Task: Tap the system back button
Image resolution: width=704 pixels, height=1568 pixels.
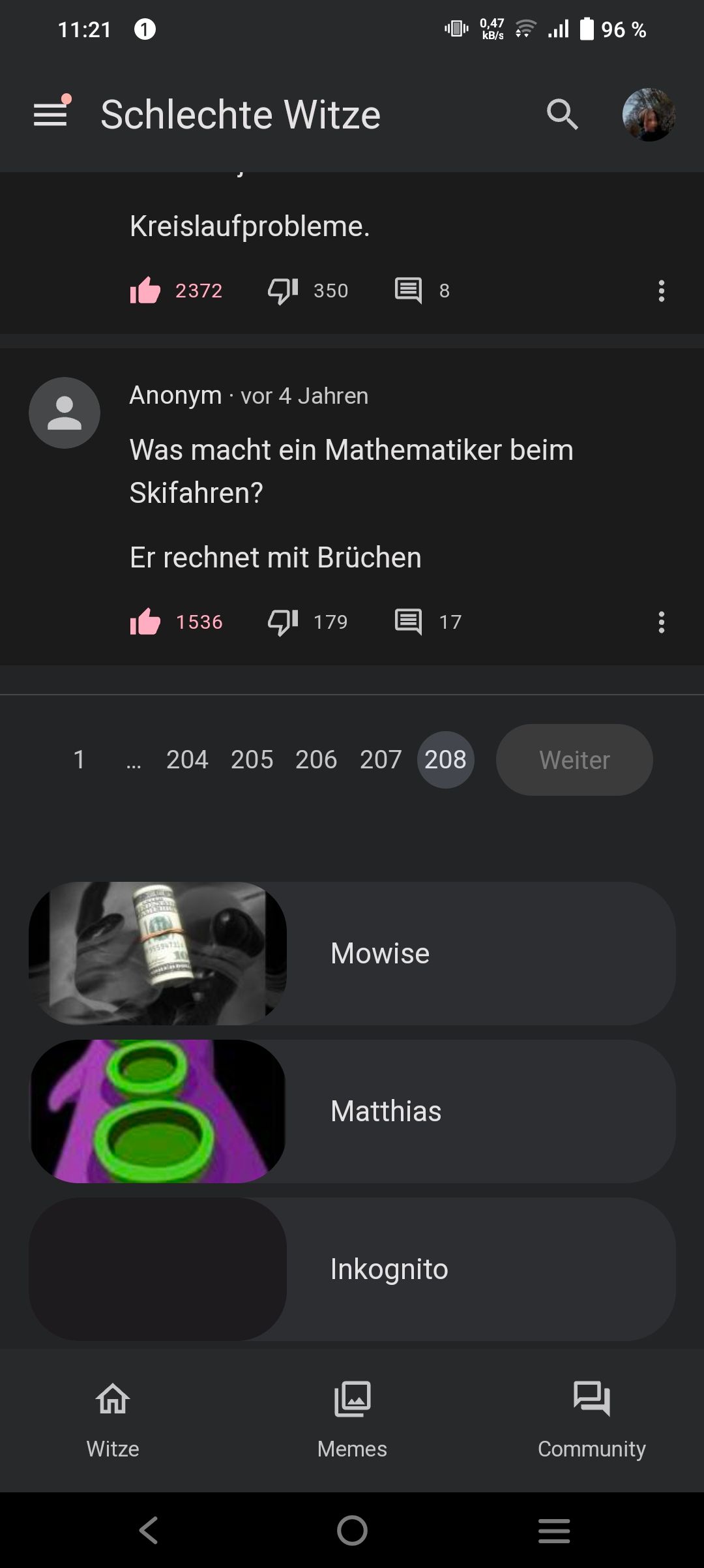Action: point(149,1530)
